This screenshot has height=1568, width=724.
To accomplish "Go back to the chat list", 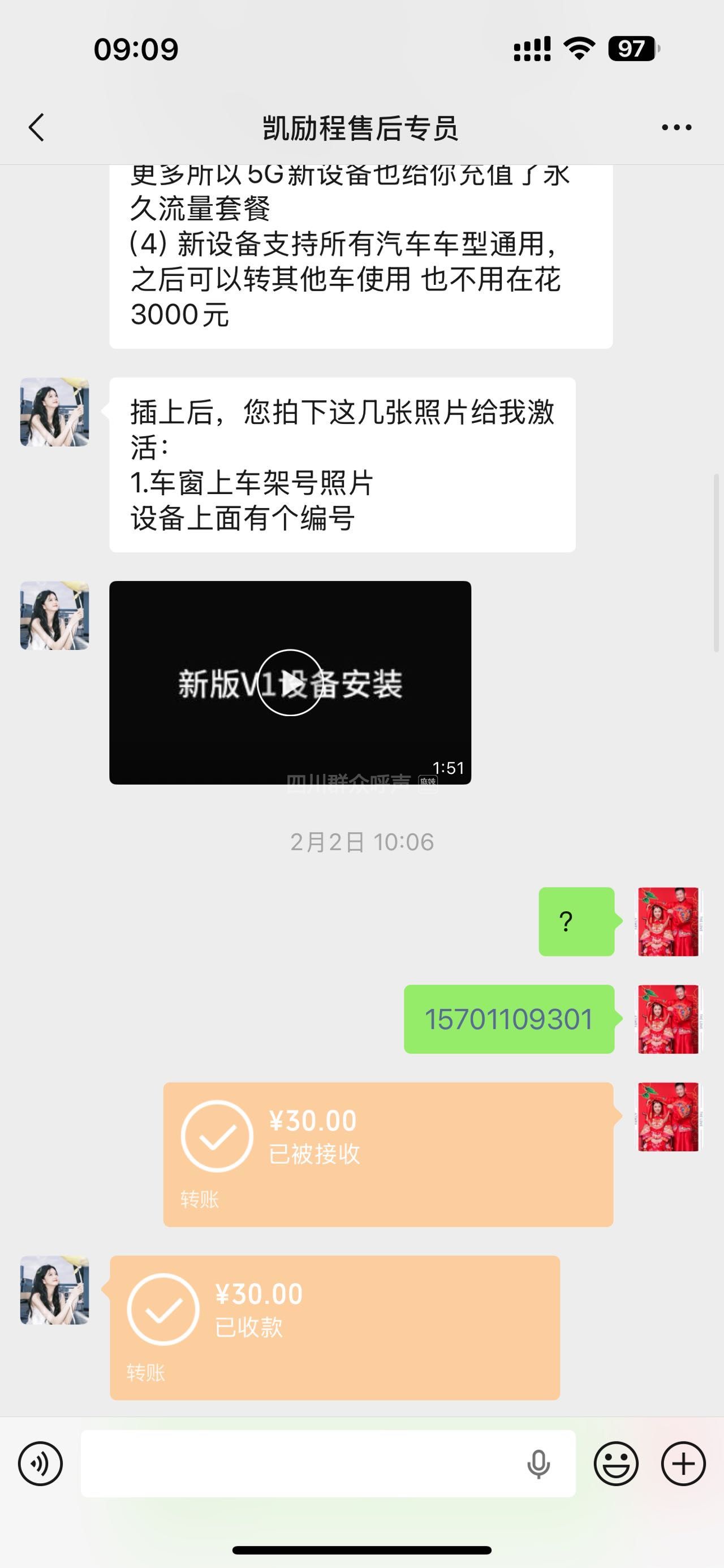I will pos(37,128).
